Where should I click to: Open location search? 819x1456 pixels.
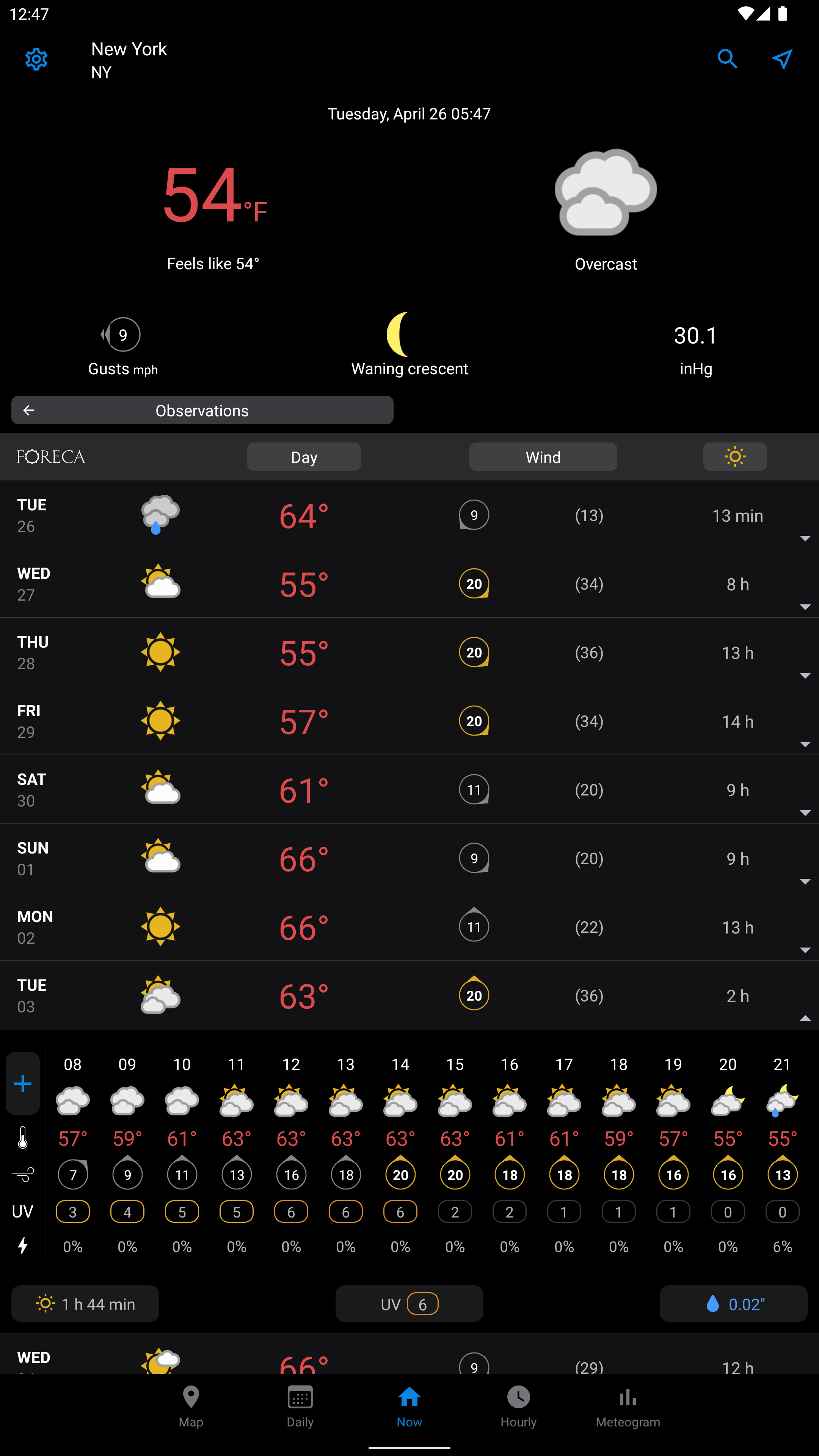(728, 59)
